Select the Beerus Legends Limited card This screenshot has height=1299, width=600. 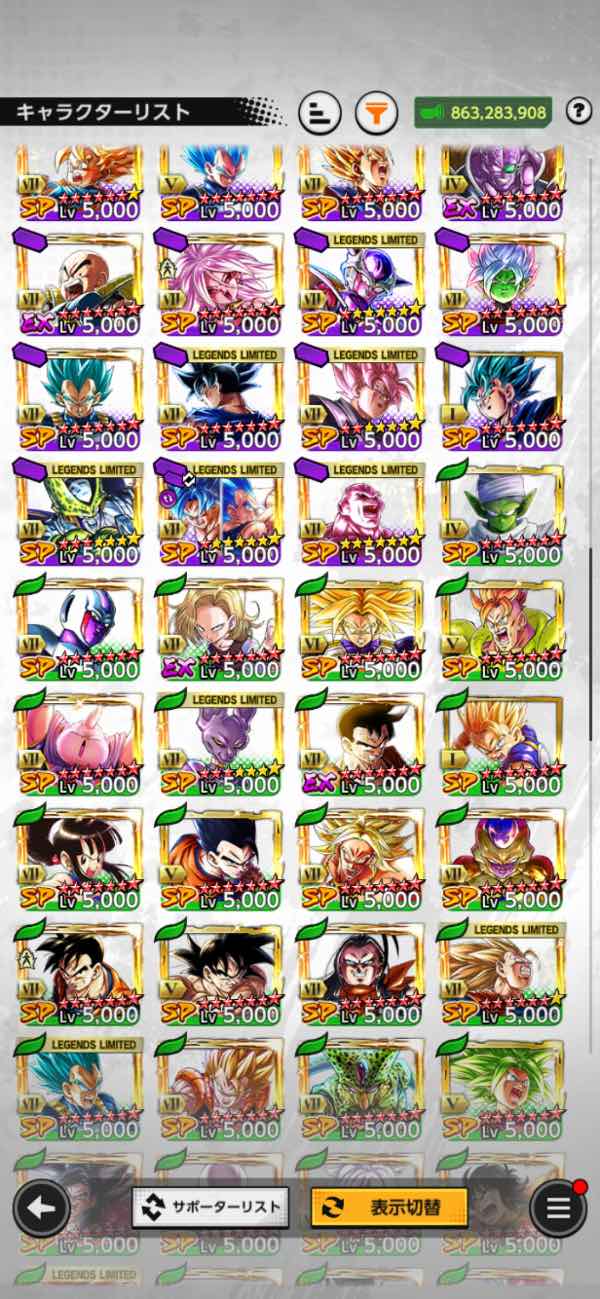219,742
